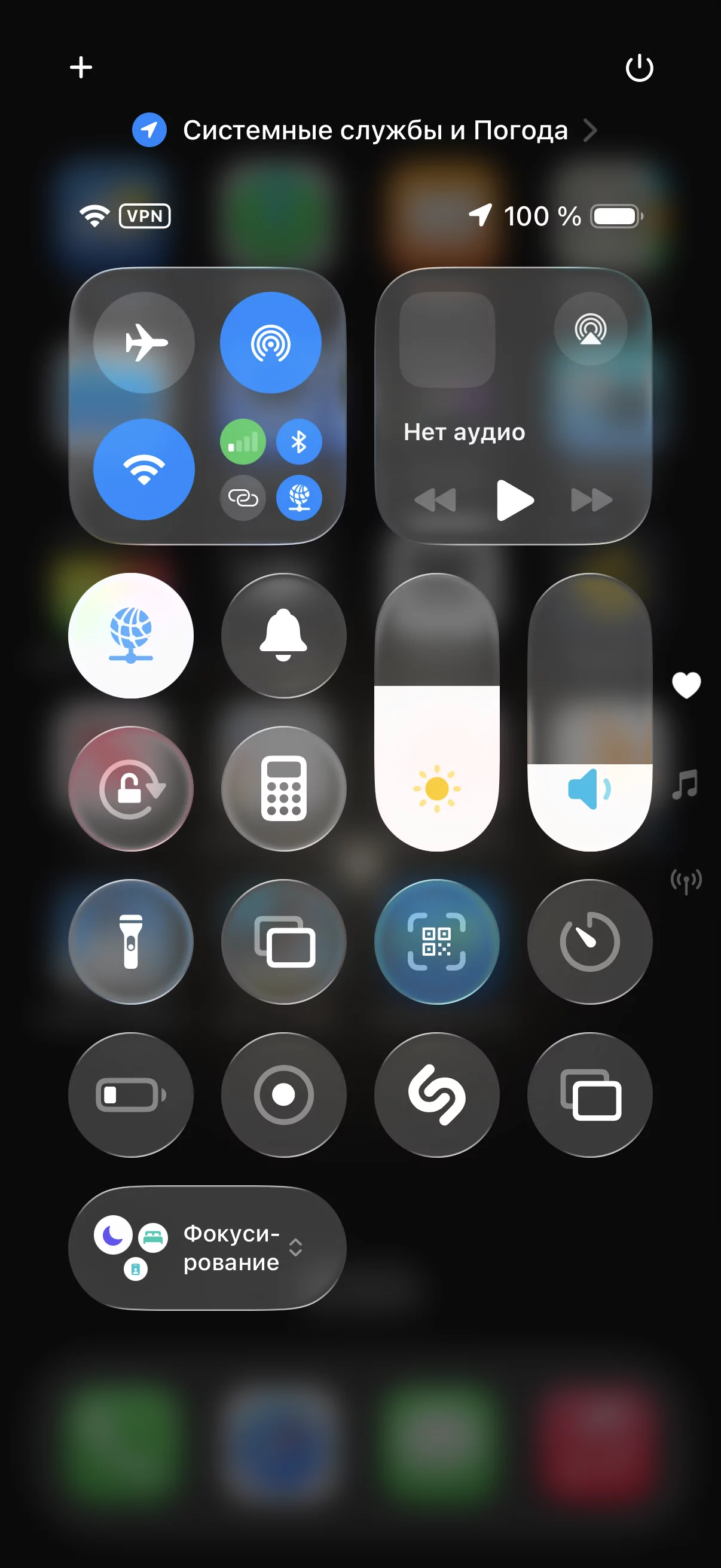The height and width of the screenshot is (1568, 721).
Task: Toggle cellular data
Action: point(243,442)
